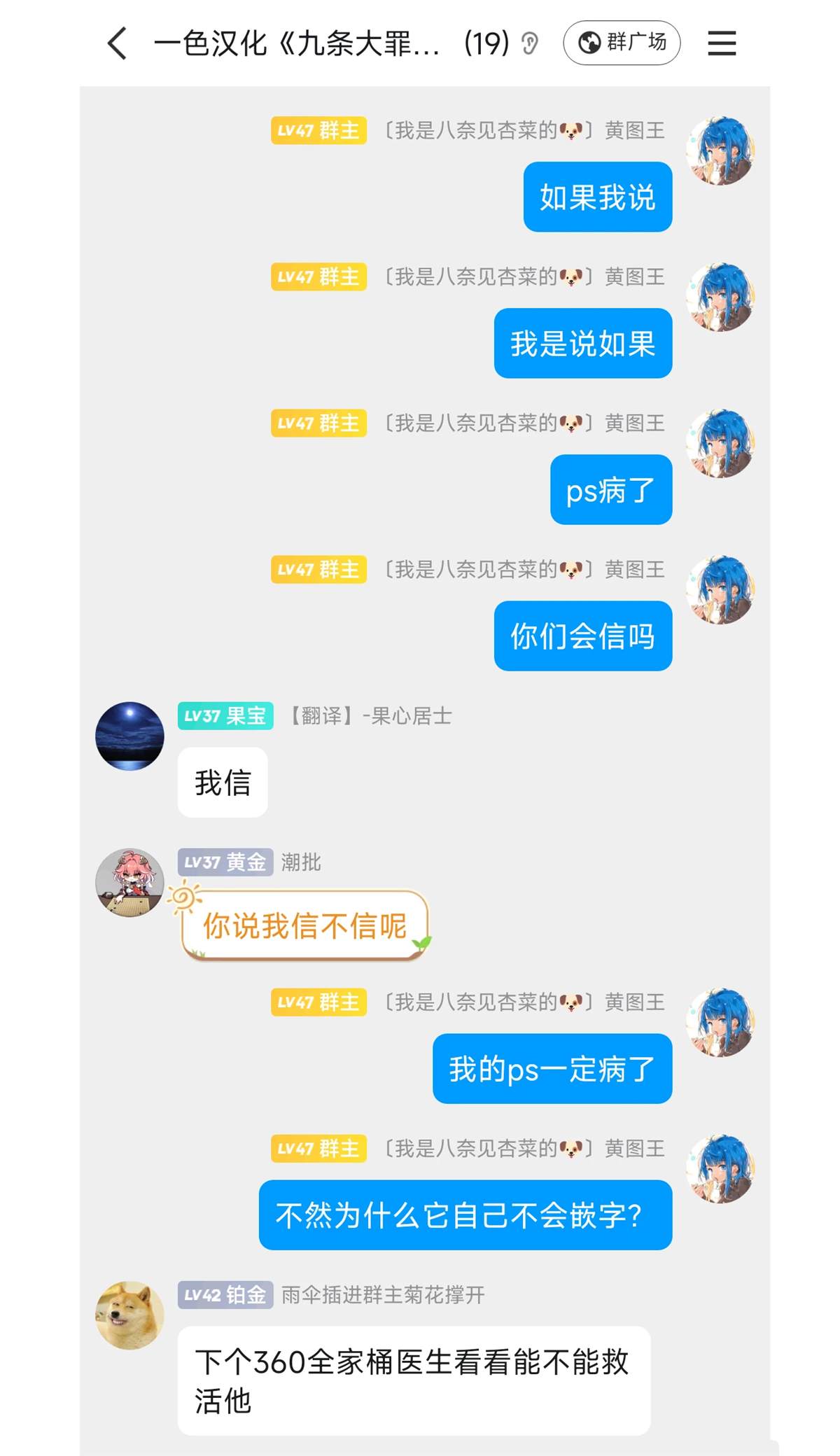840x1456 pixels.
Task: Click the yellow LV47 群主 badge
Action: tap(318, 130)
